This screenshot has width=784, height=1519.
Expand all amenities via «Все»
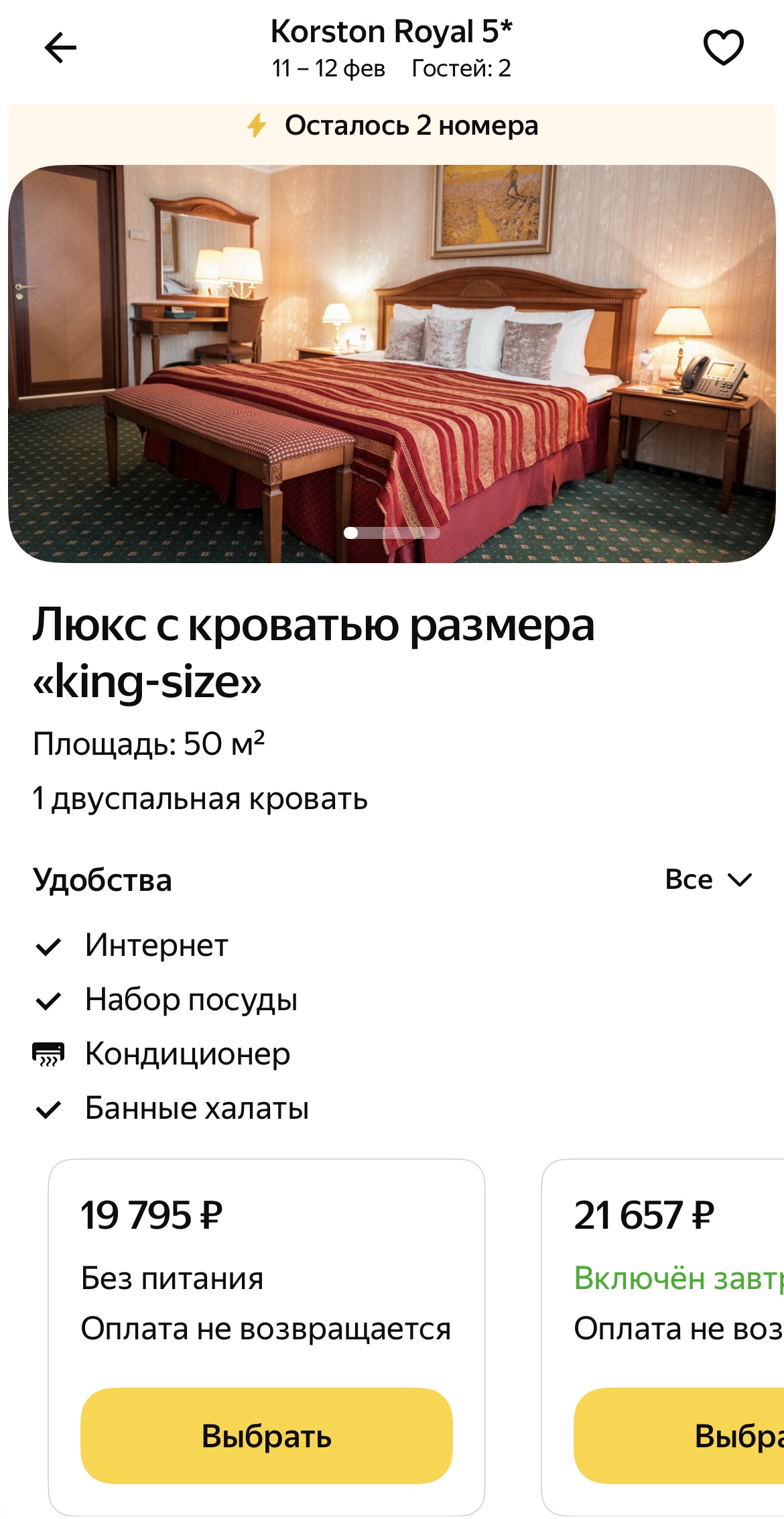click(708, 879)
